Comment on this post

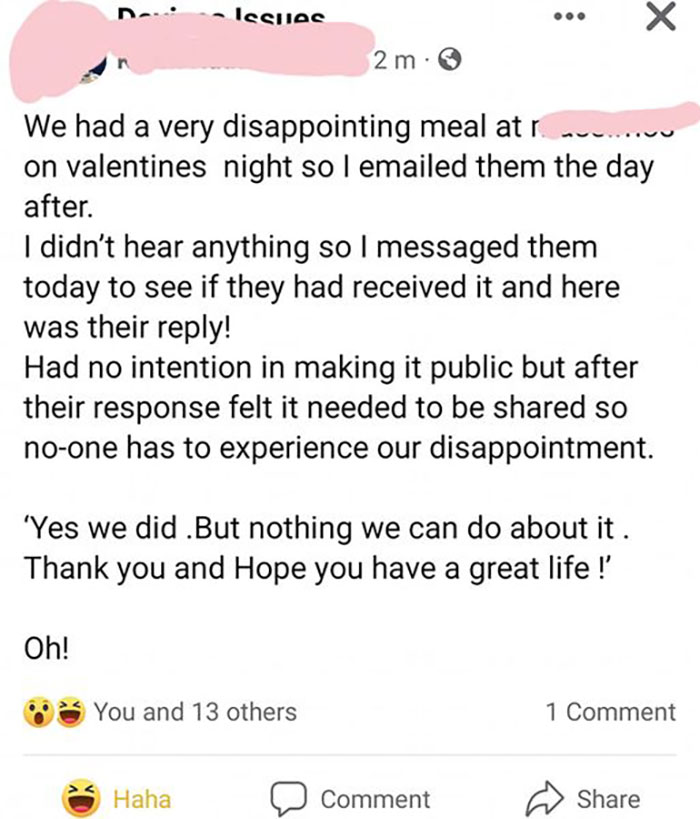(354, 798)
